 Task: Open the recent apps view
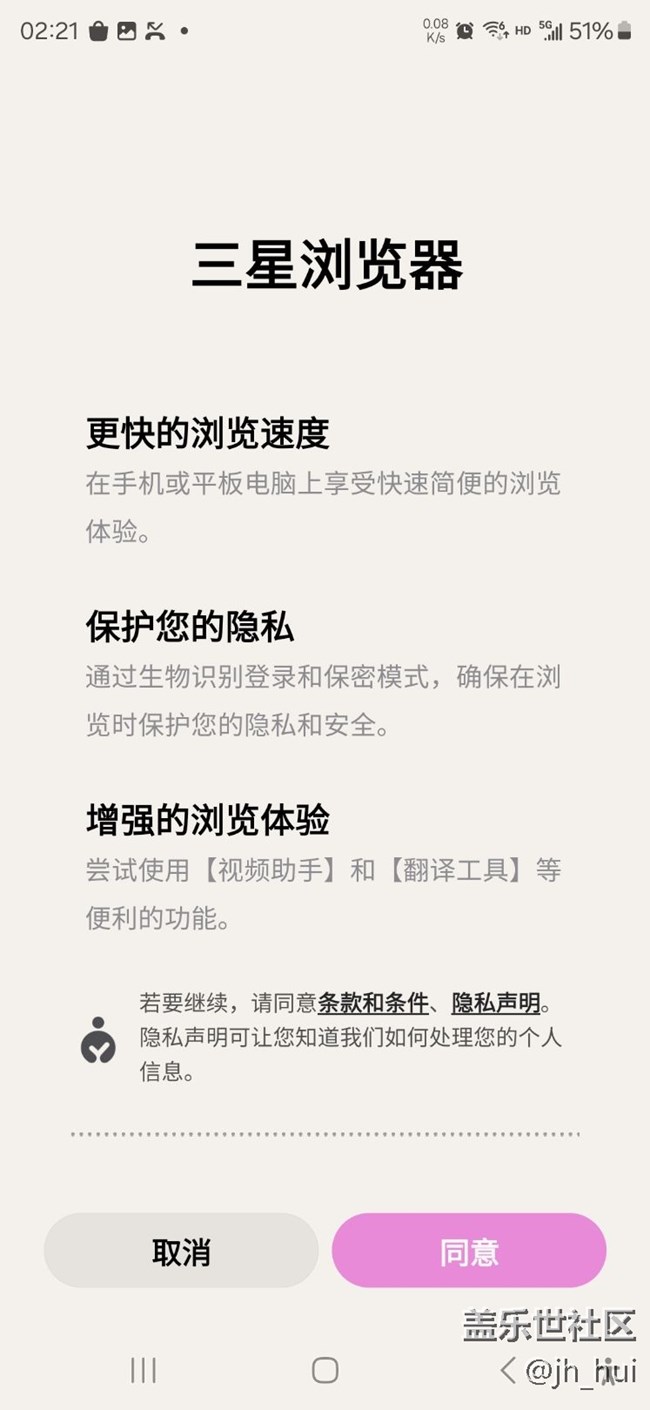click(x=144, y=1370)
